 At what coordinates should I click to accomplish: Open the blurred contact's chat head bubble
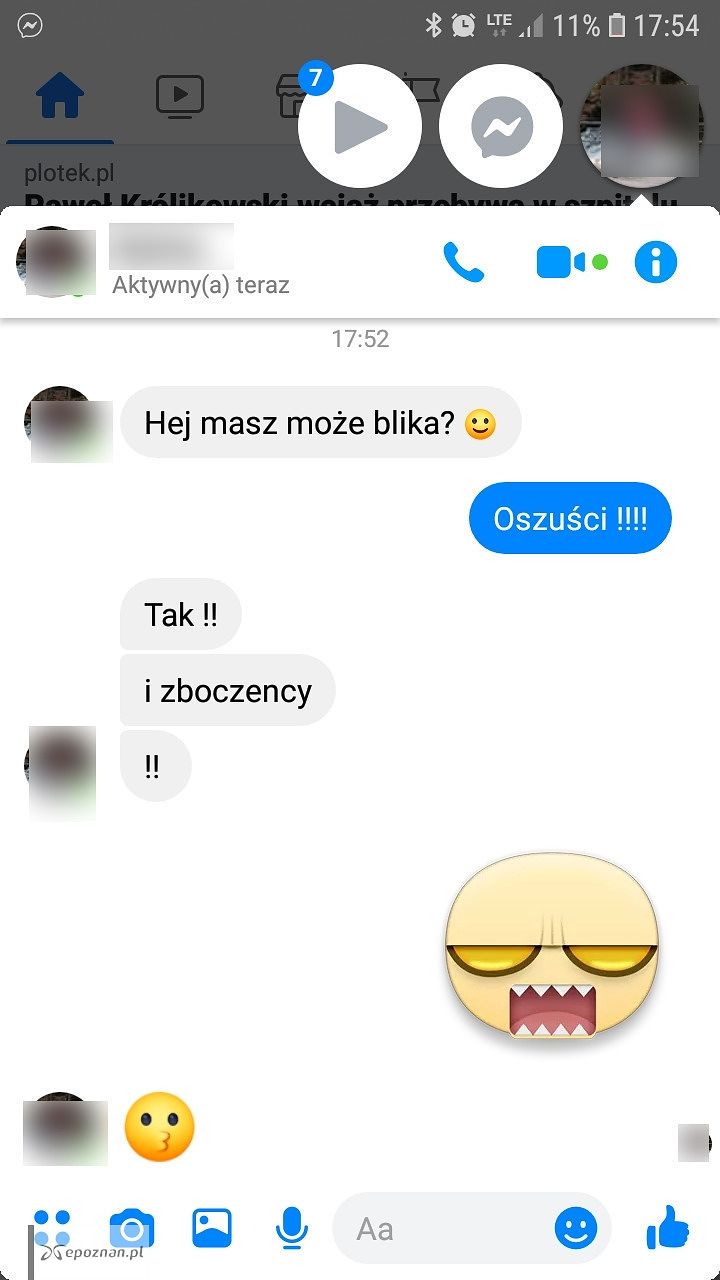tap(642, 127)
